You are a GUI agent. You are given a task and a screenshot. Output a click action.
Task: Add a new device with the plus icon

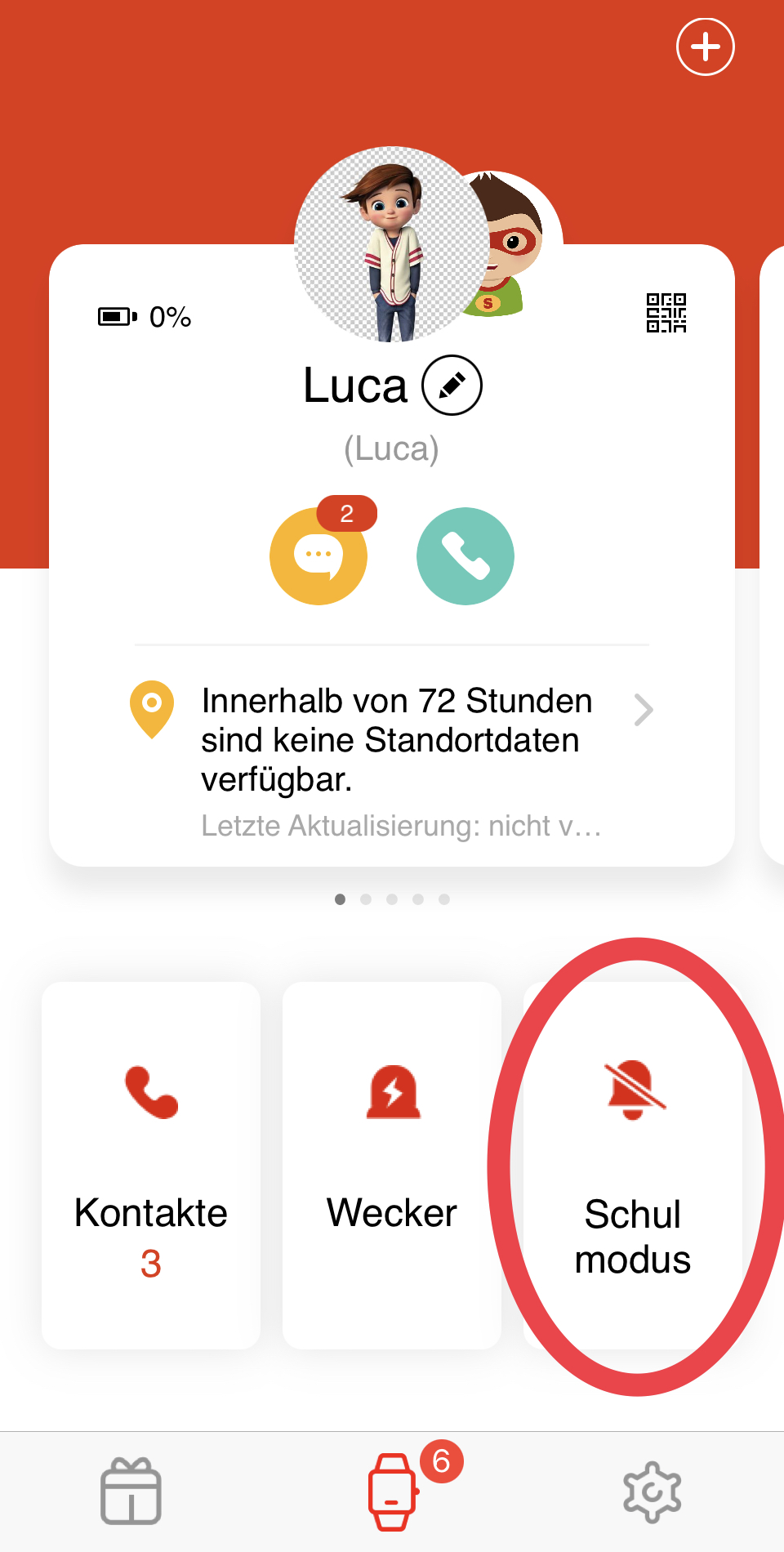coord(706,47)
